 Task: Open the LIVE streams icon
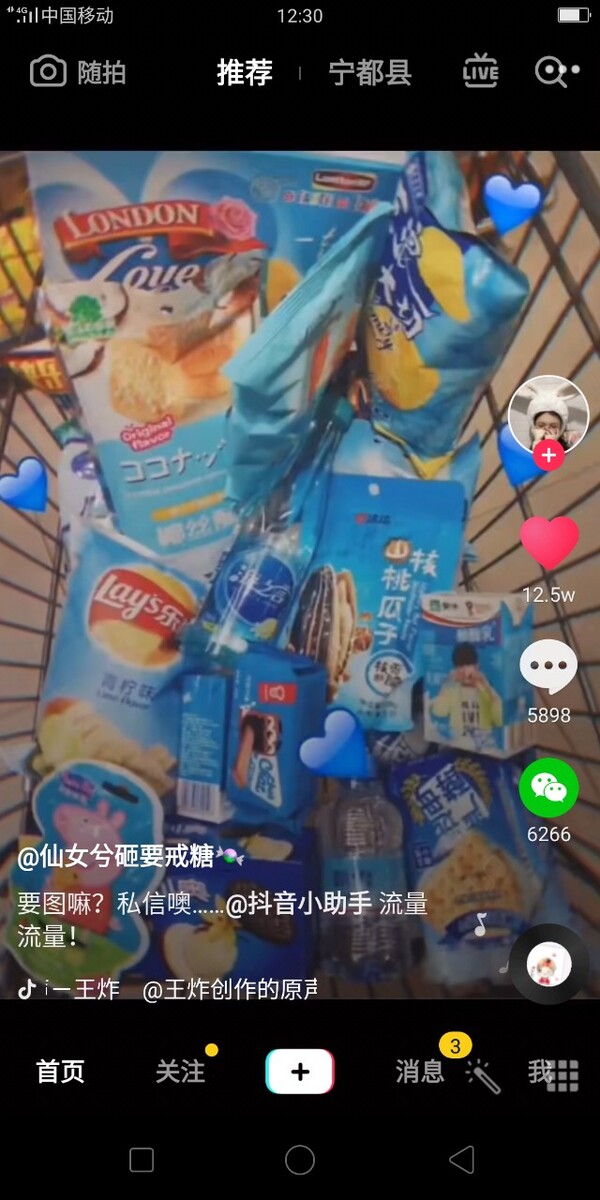click(481, 71)
